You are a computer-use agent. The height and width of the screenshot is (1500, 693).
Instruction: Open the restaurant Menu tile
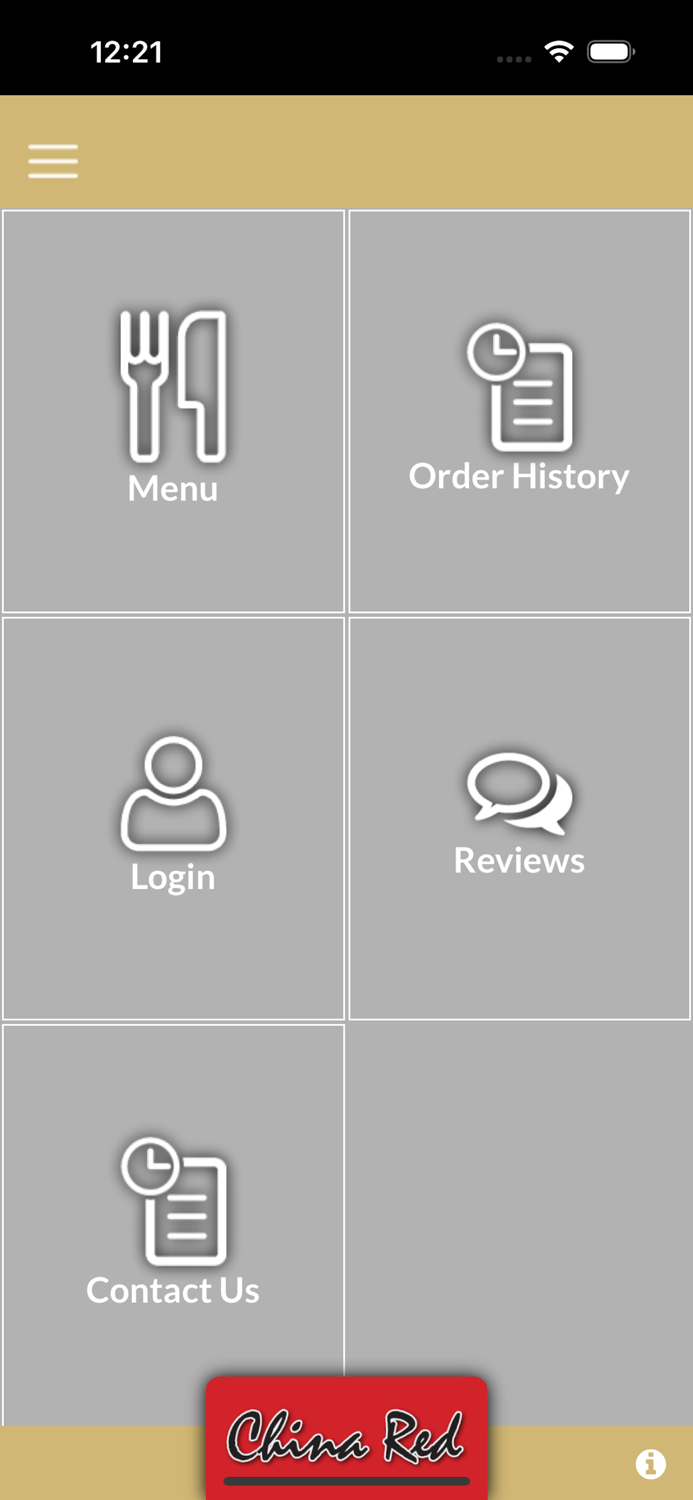tap(173, 411)
